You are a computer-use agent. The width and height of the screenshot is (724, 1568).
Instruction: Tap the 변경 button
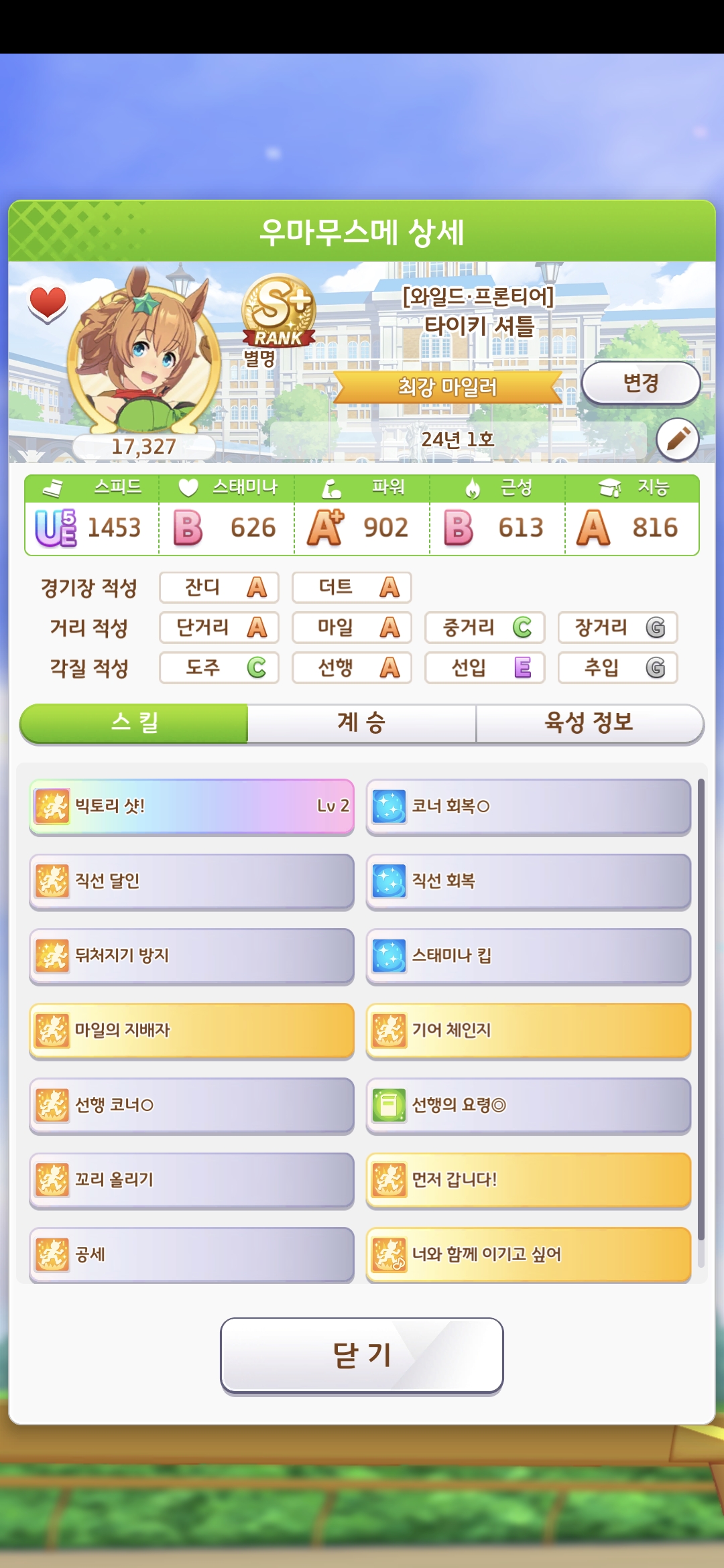point(640,383)
